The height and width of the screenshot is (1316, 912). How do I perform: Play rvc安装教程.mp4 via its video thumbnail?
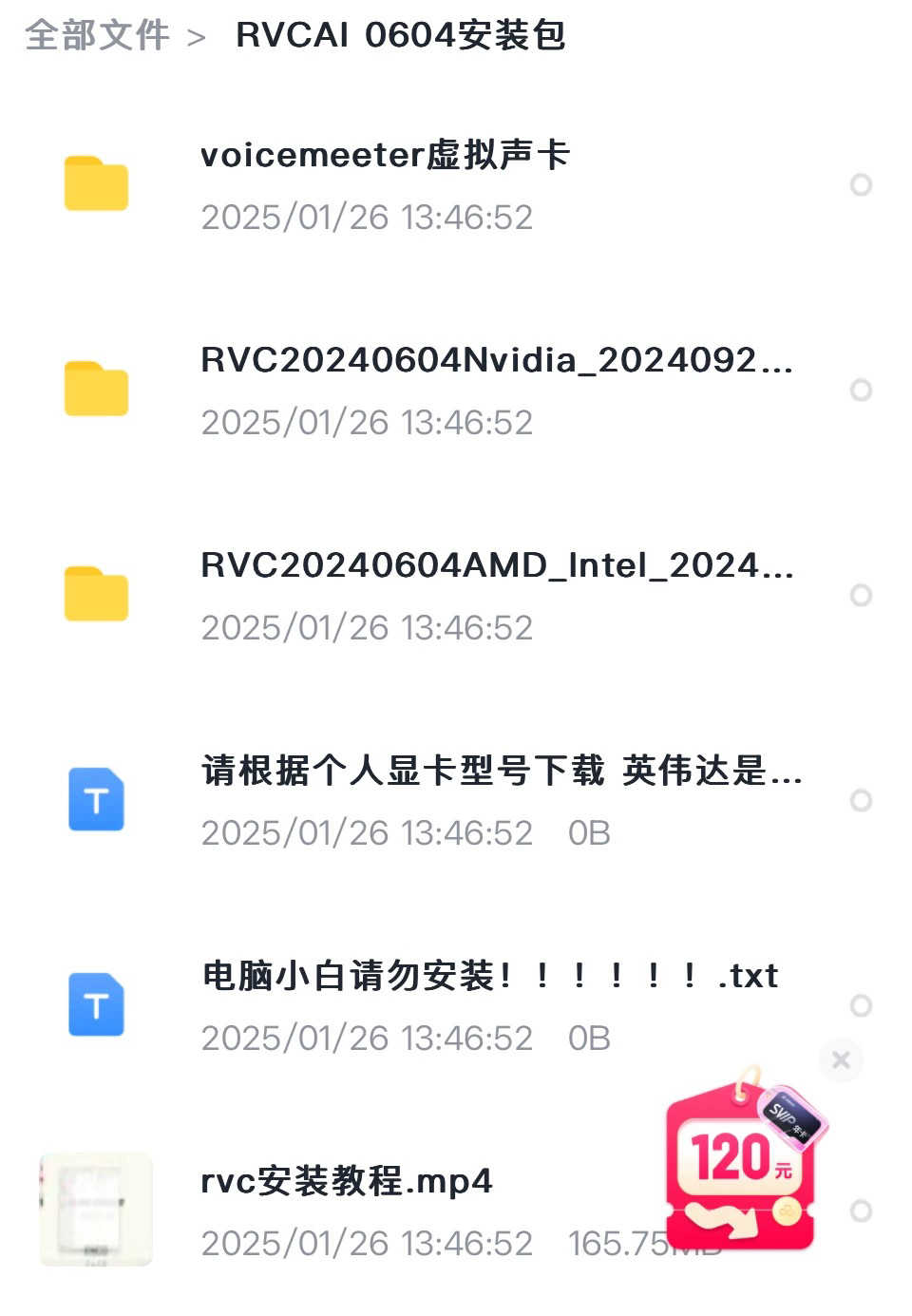[95, 1209]
